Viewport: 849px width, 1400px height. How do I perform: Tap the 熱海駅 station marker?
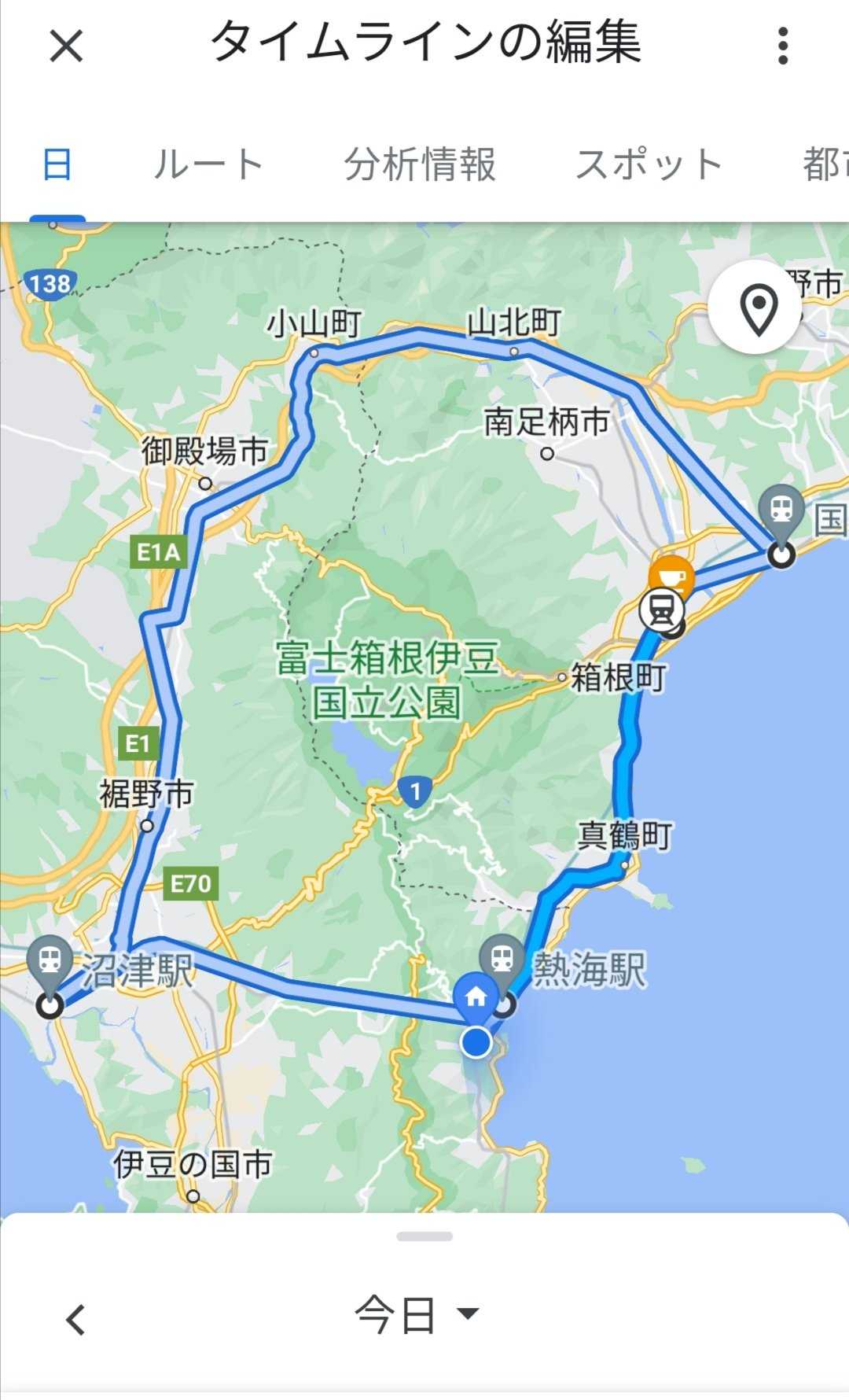point(503,959)
